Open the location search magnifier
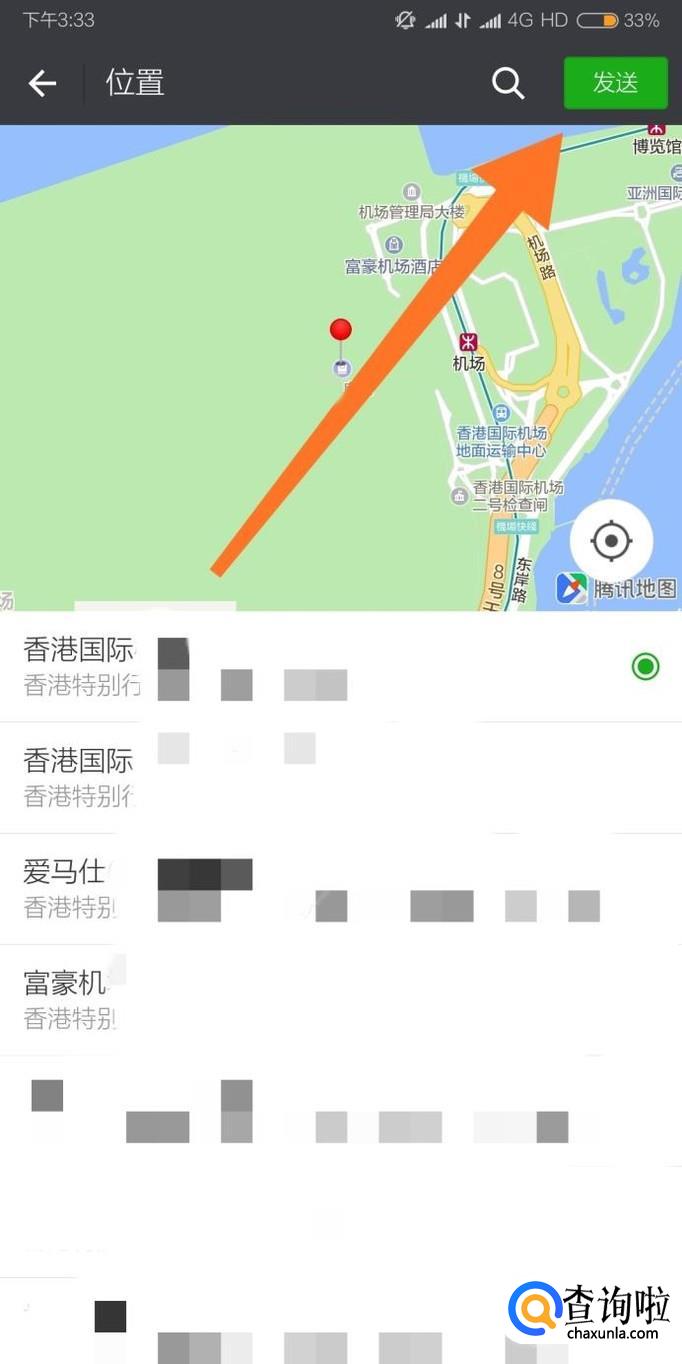 point(508,83)
